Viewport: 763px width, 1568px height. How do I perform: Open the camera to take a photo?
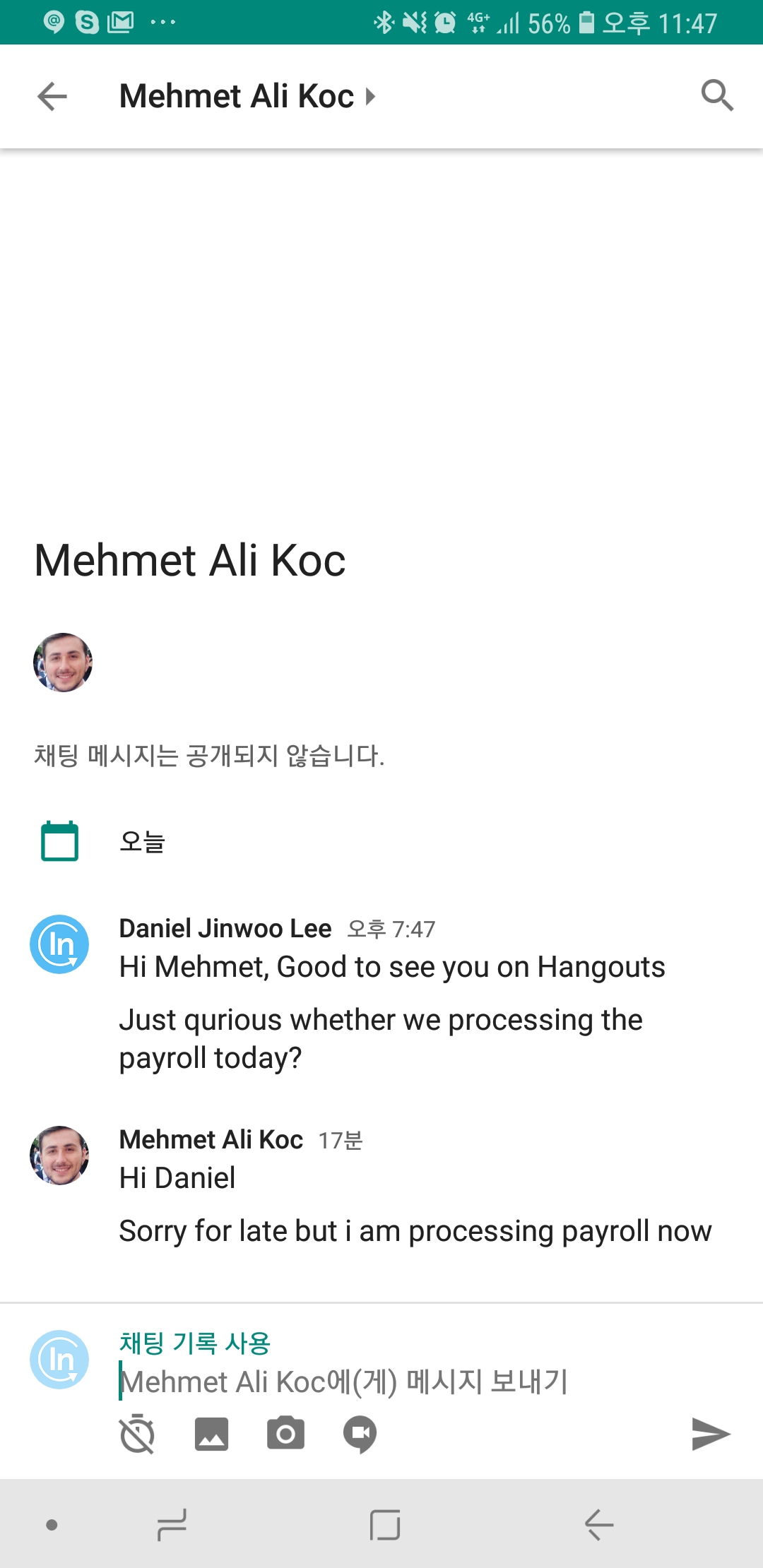285,1435
